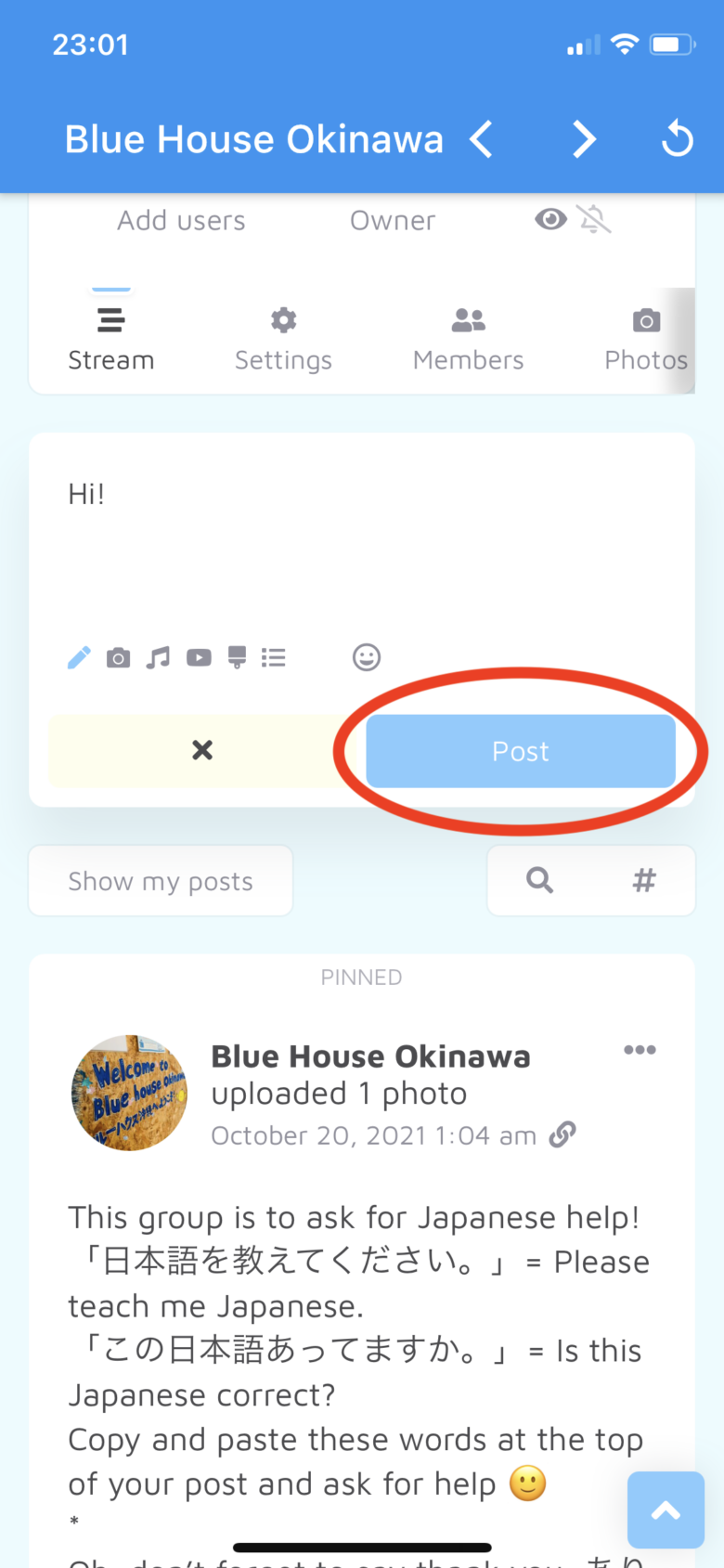Viewport: 724px width, 1568px height.
Task: Open the Settings tab
Action: (x=283, y=340)
